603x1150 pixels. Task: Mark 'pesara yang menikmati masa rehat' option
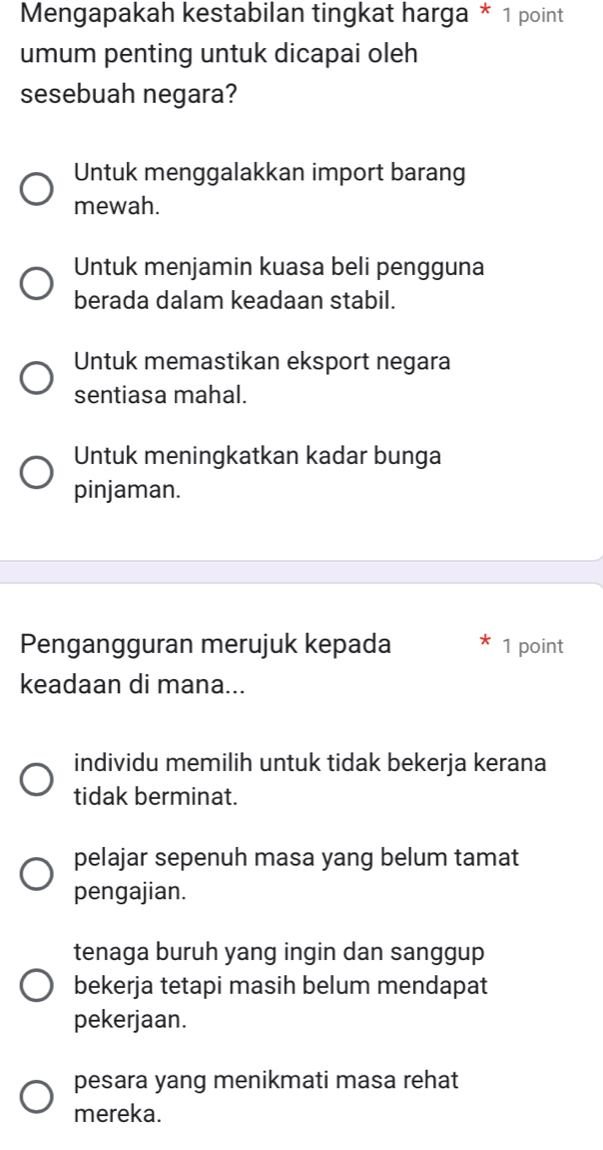click(x=37, y=1097)
